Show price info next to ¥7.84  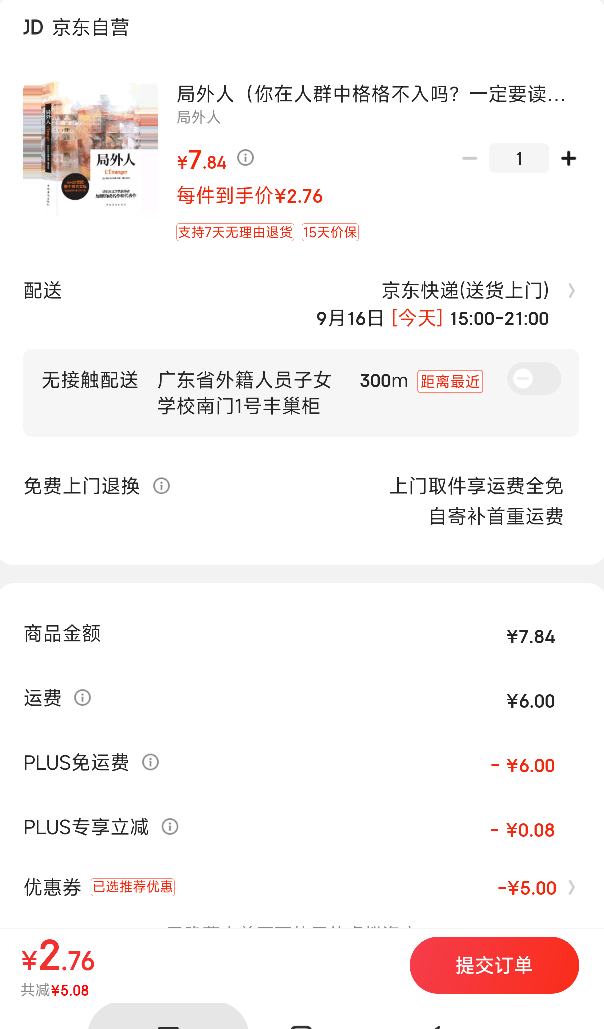tap(246, 158)
